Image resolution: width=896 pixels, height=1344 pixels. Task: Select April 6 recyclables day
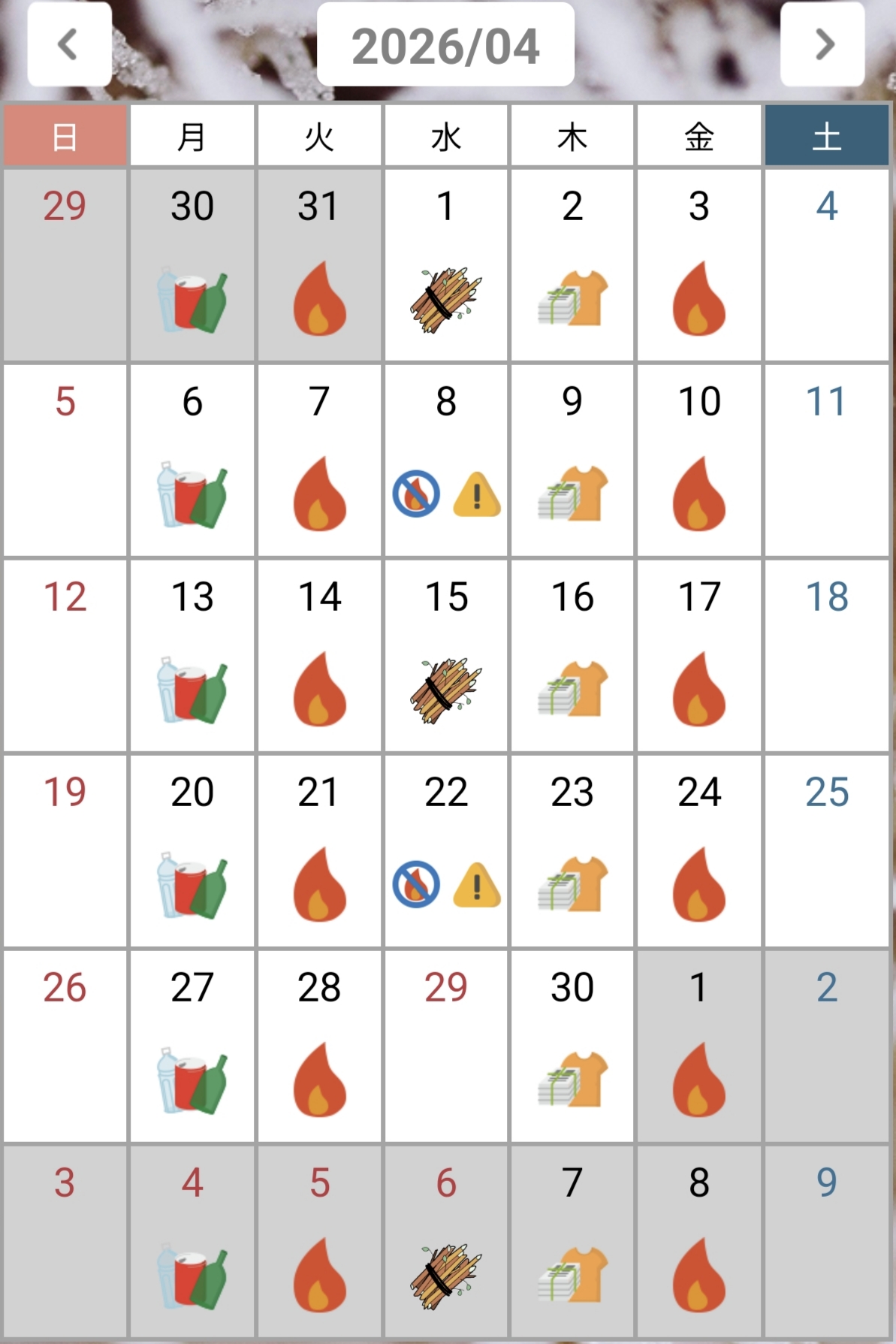[192, 461]
